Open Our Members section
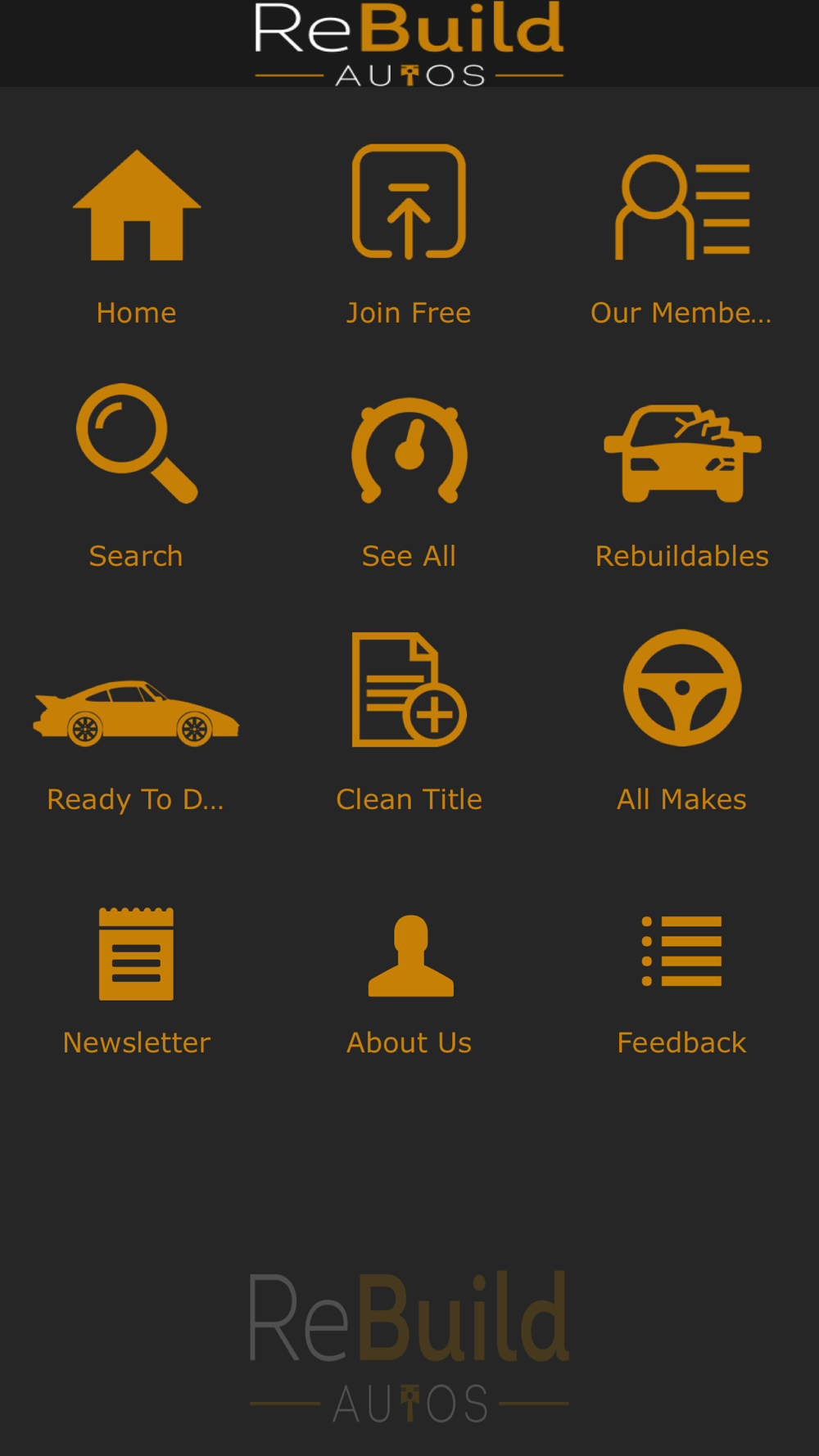819x1456 pixels. tap(681, 237)
